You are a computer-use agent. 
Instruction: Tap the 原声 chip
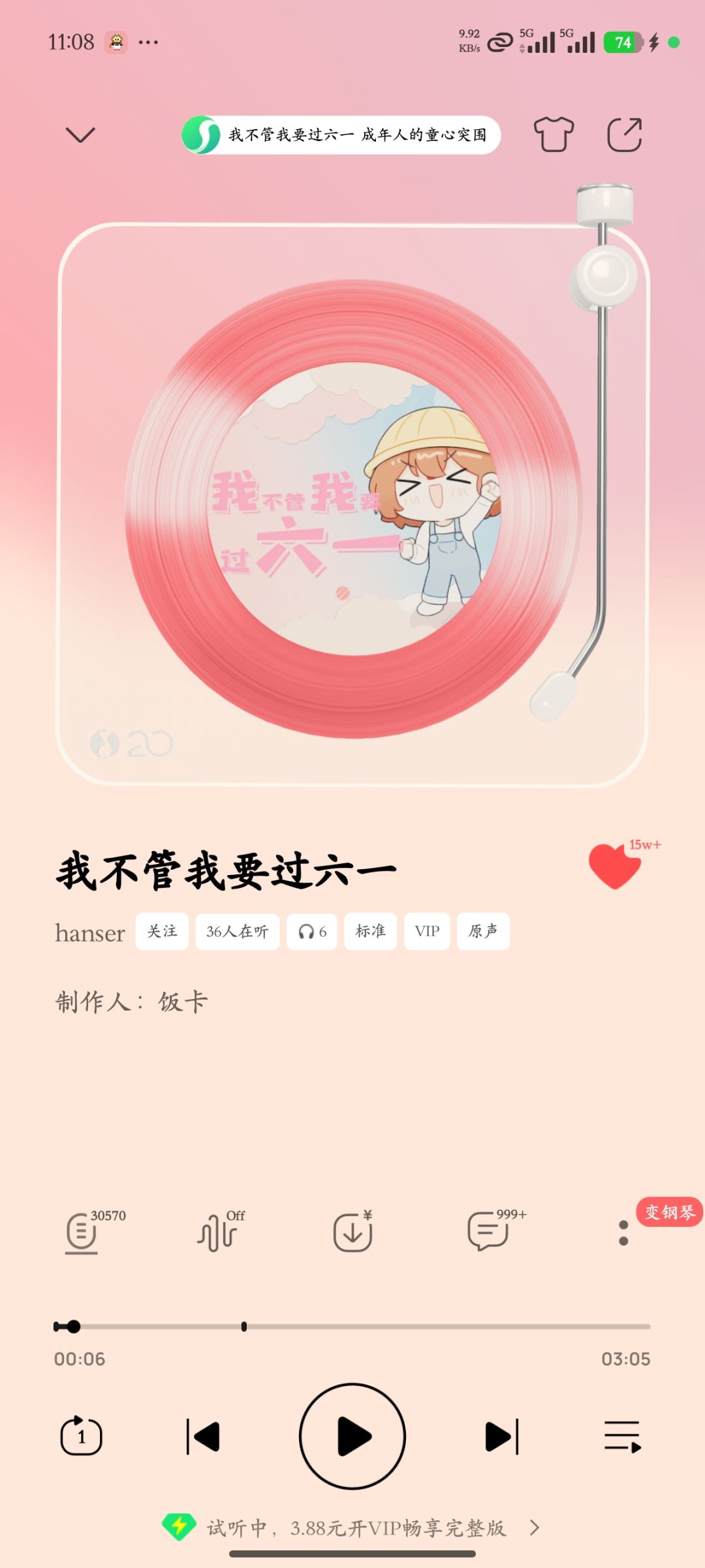(483, 931)
